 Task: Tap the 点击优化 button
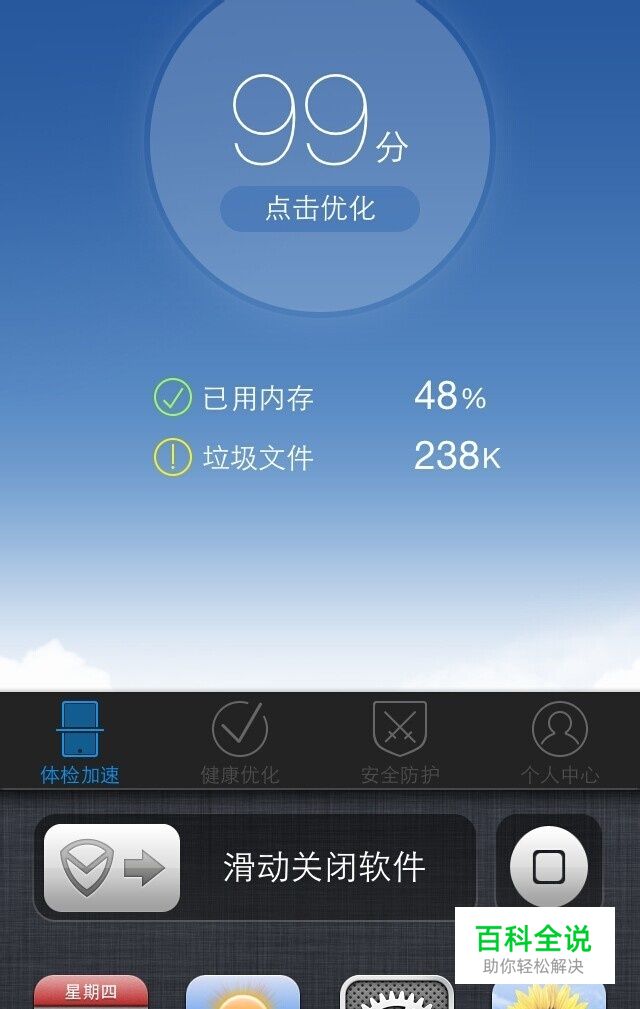click(320, 208)
